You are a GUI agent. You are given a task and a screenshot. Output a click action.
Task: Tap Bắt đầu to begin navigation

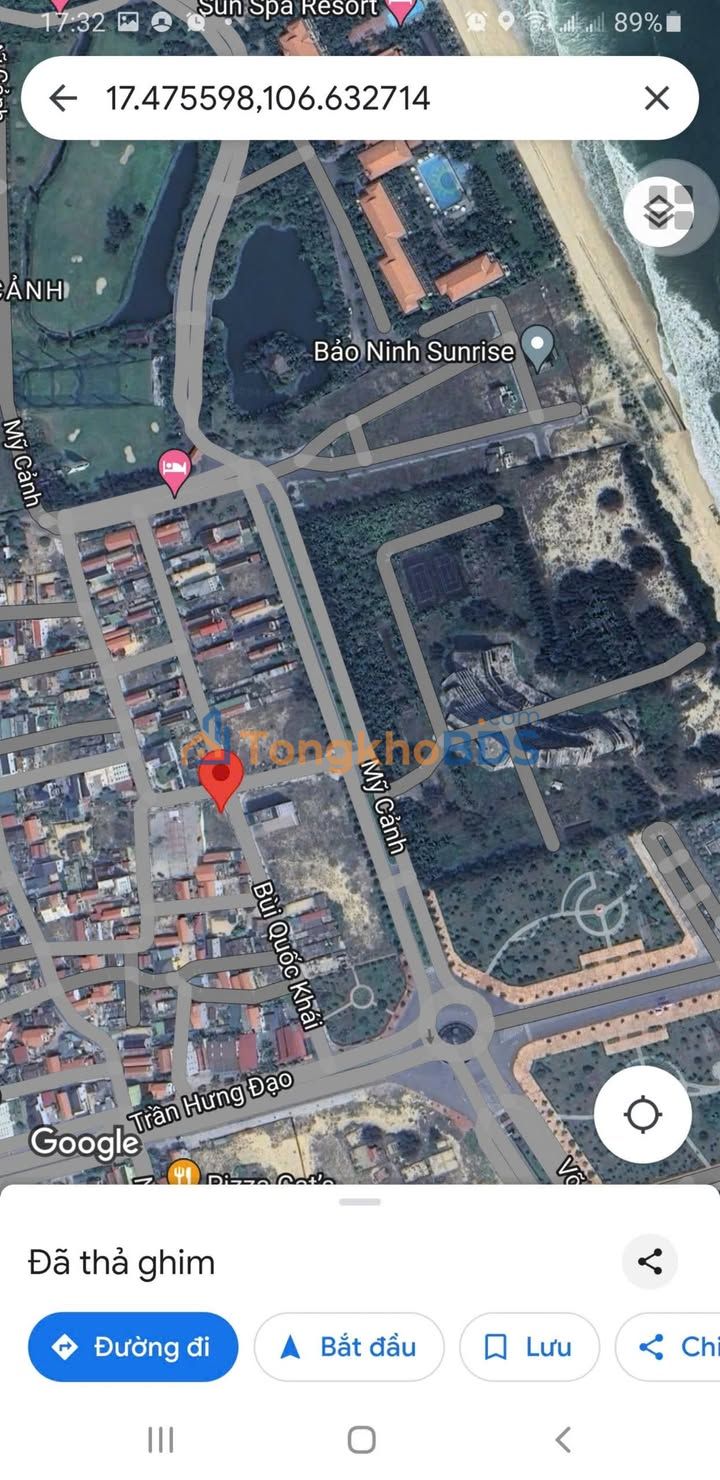point(349,1347)
